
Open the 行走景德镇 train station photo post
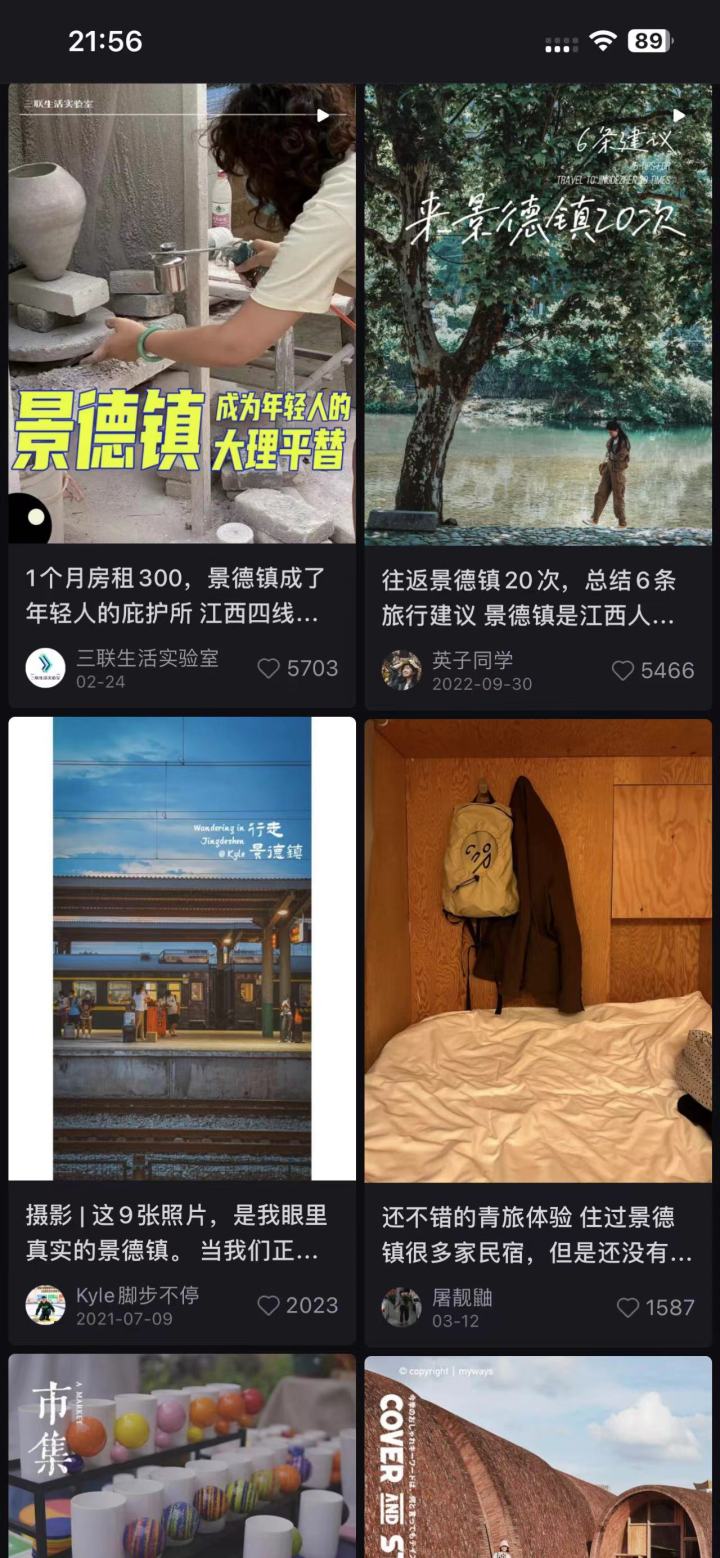[182, 948]
